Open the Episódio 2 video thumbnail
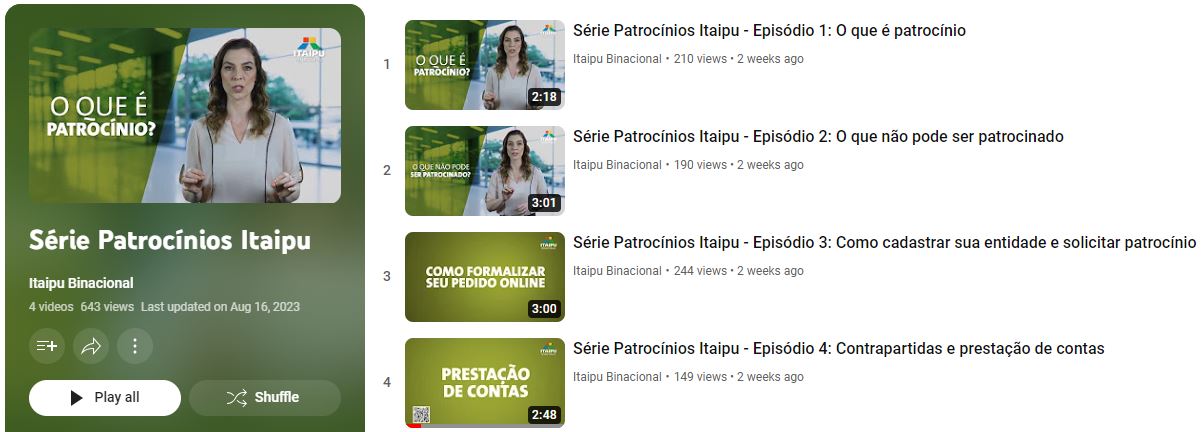Viewport: 1204px width, 432px height. click(x=484, y=171)
